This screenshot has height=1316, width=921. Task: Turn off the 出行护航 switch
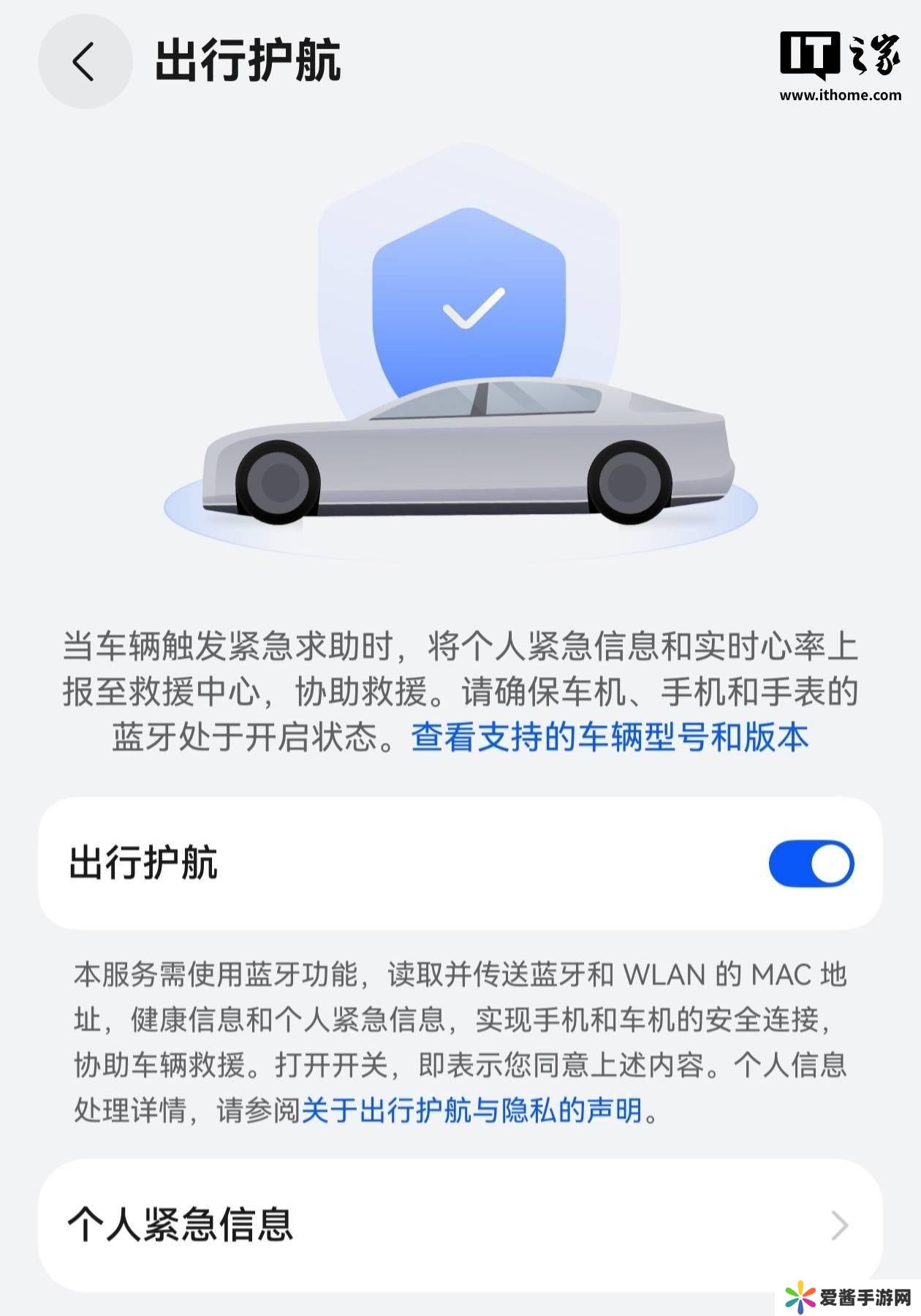point(811,863)
